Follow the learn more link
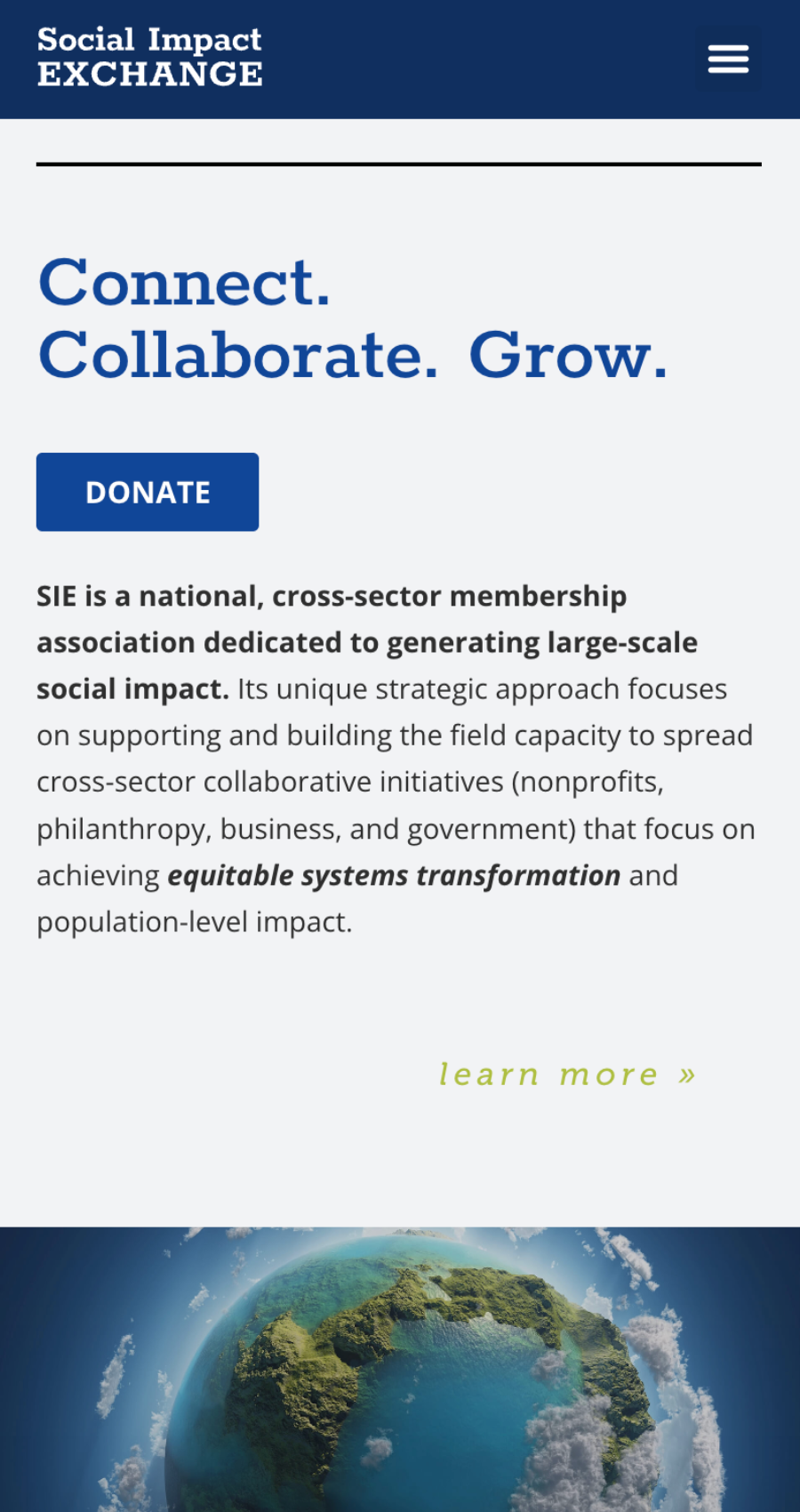This screenshot has width=800, height=1512. [x=567, y=1074]
